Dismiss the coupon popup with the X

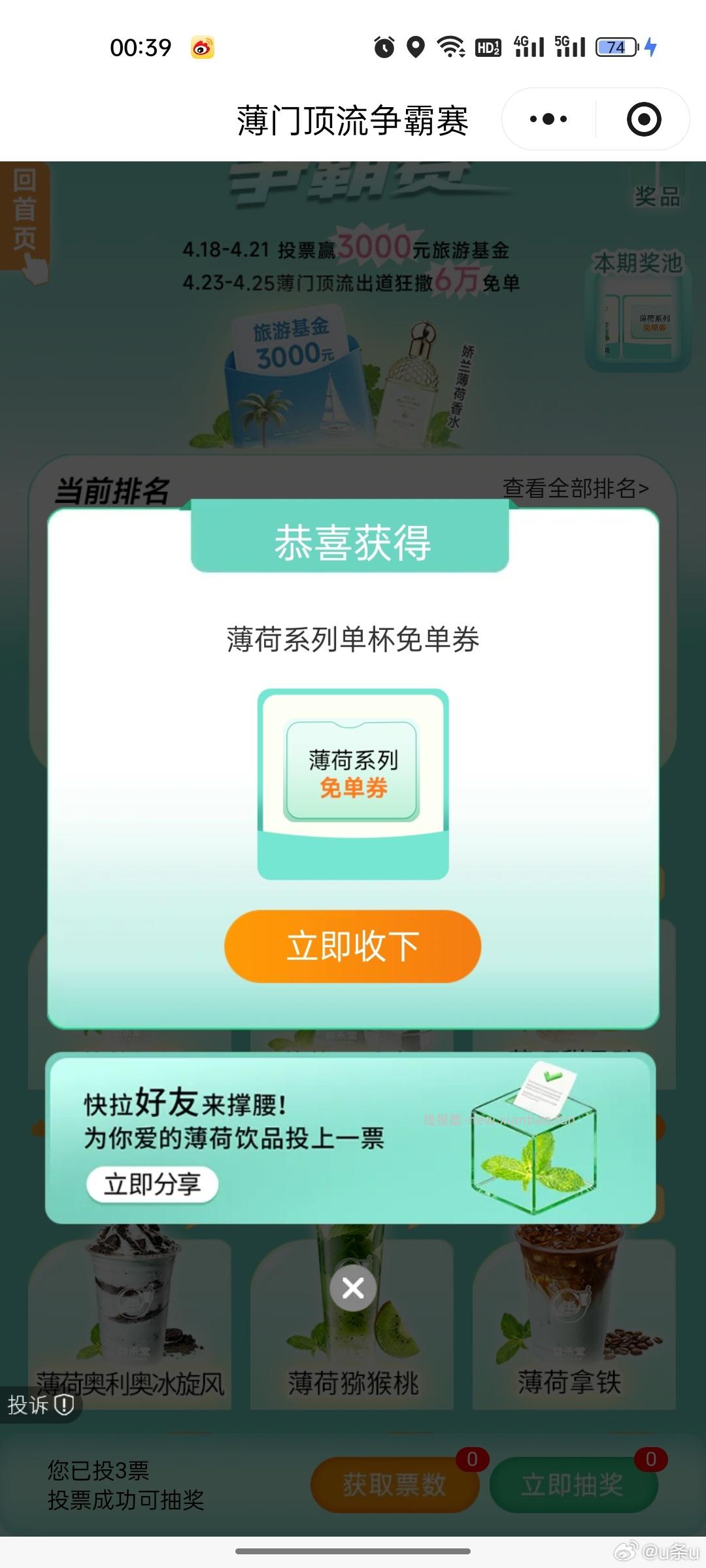pyautogui.click(x=353, y=1286)
